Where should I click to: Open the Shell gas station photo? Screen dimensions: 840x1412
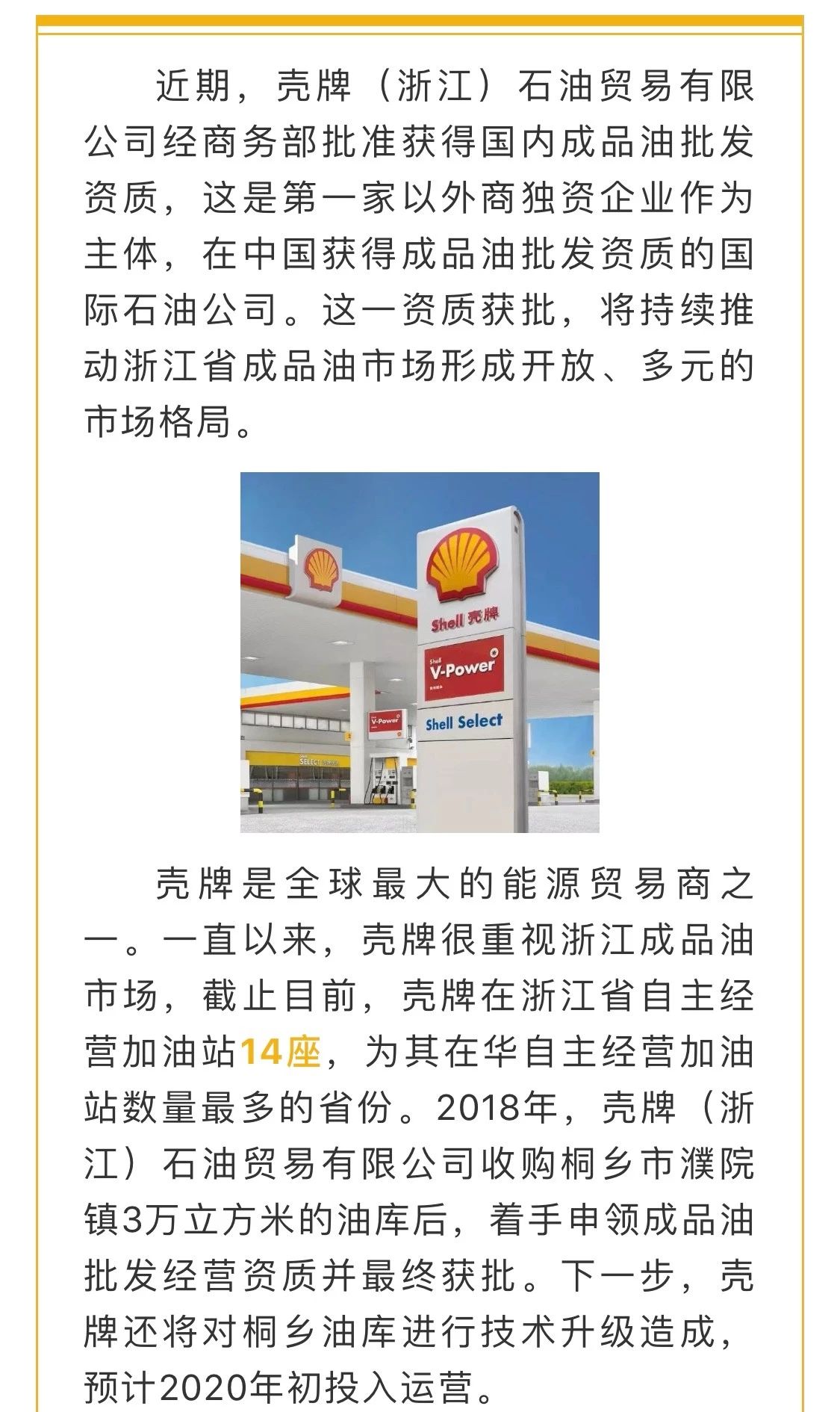tap(419, 651)
